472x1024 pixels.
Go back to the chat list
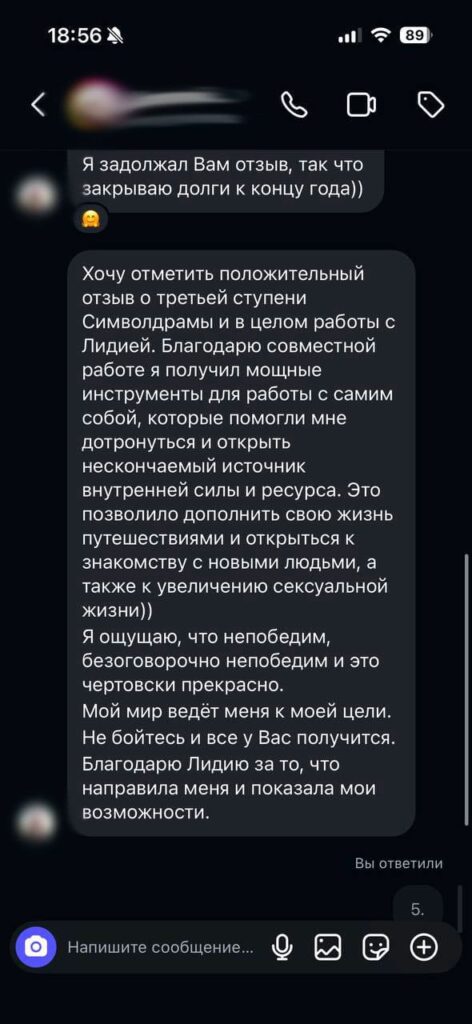coord(39,105)
